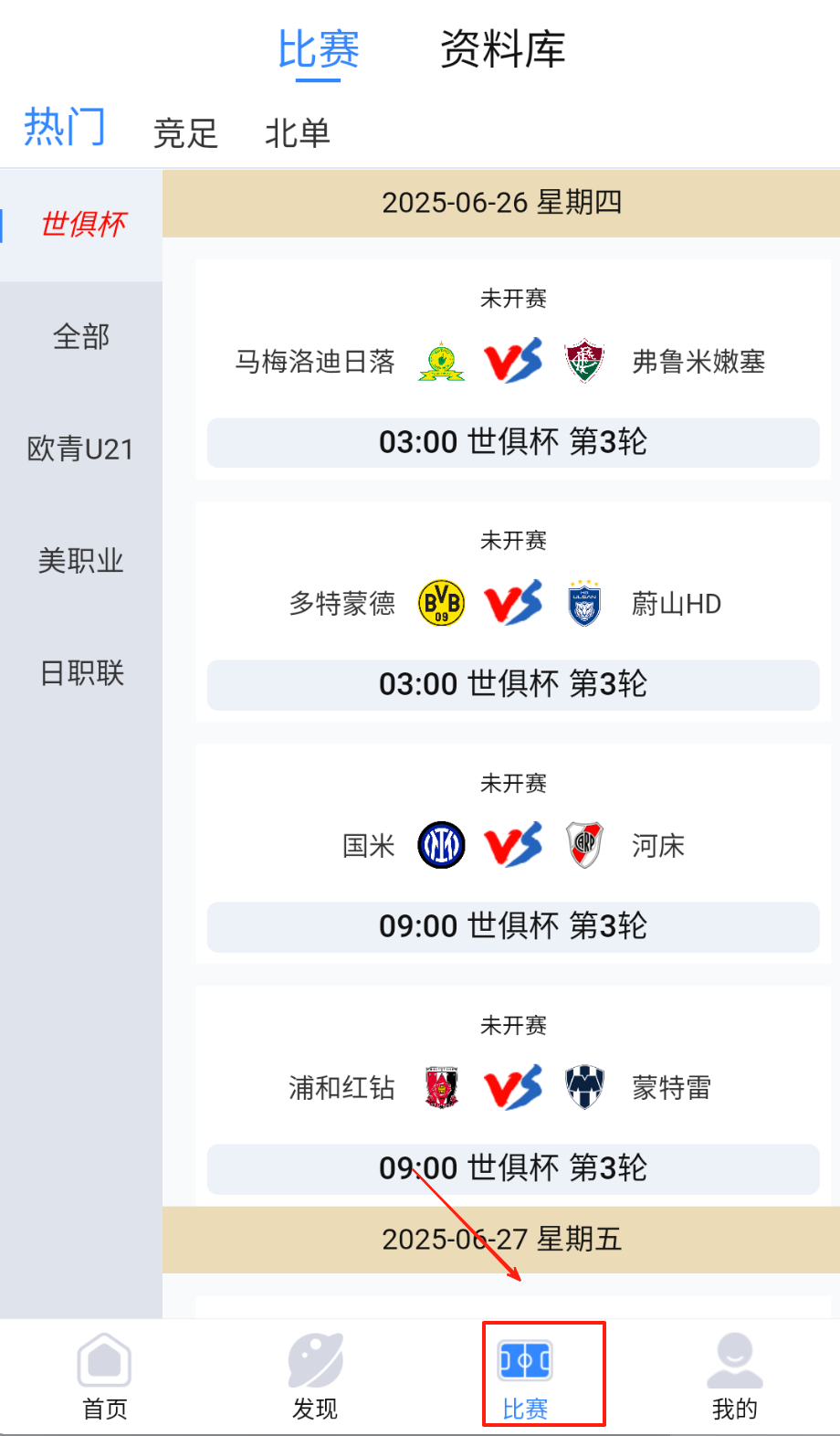Viewport: 840px width, 1436px height.
Task: Select 世俱杯 in the league sidebar
Action: point(82,225)
